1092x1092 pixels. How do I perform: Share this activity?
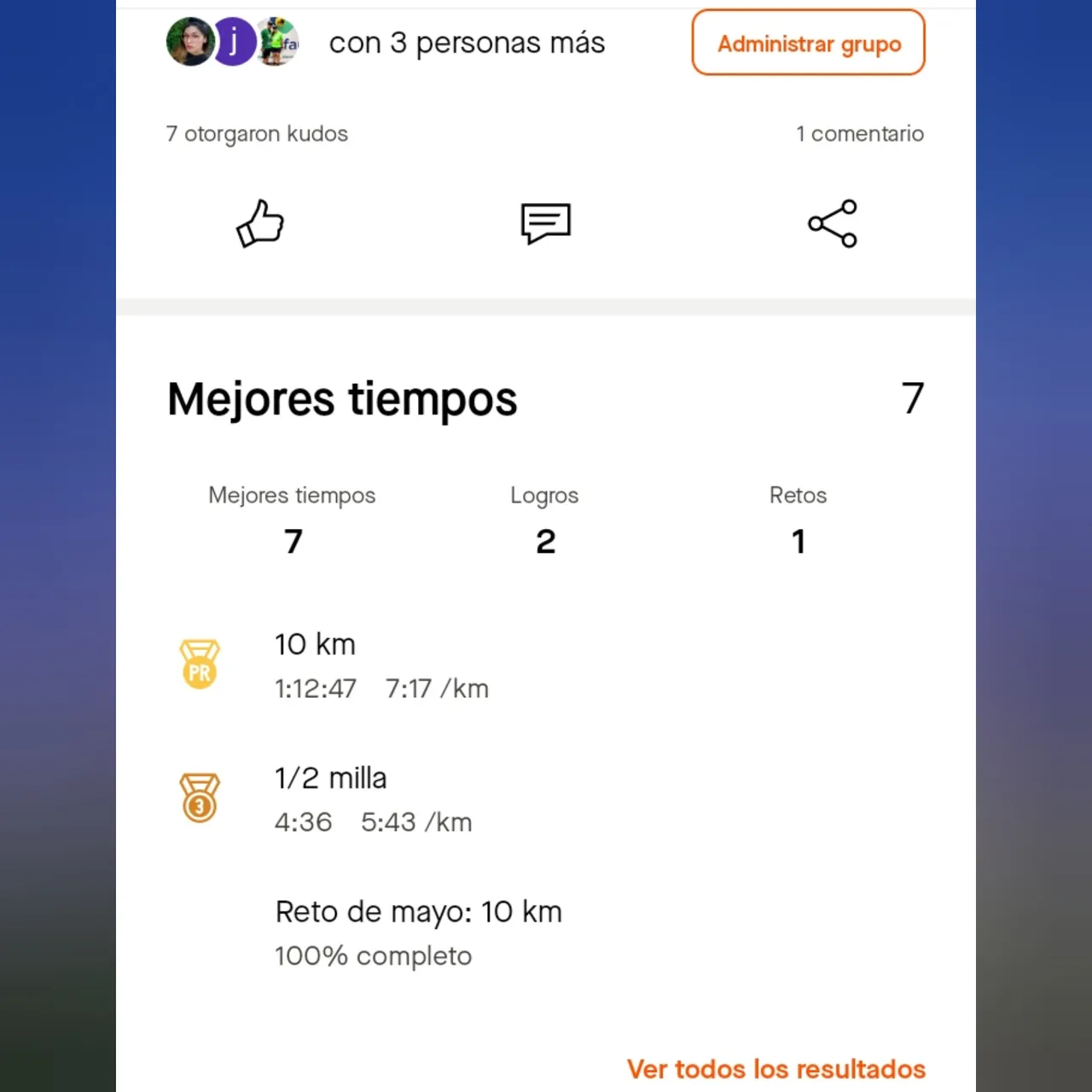tap(832, 224)
